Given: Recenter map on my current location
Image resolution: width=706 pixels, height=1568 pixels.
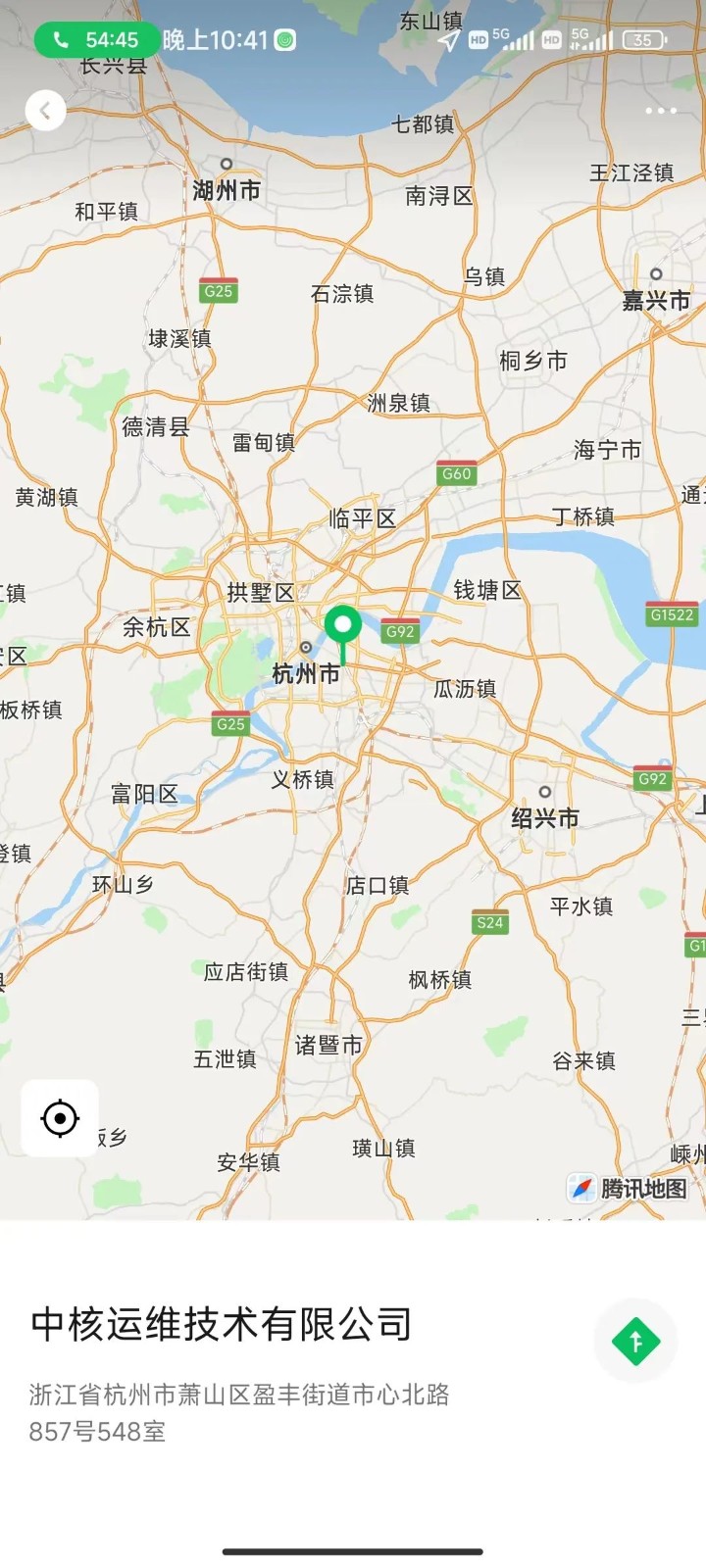Looking at the screenshot, I should pos(60,1118).
